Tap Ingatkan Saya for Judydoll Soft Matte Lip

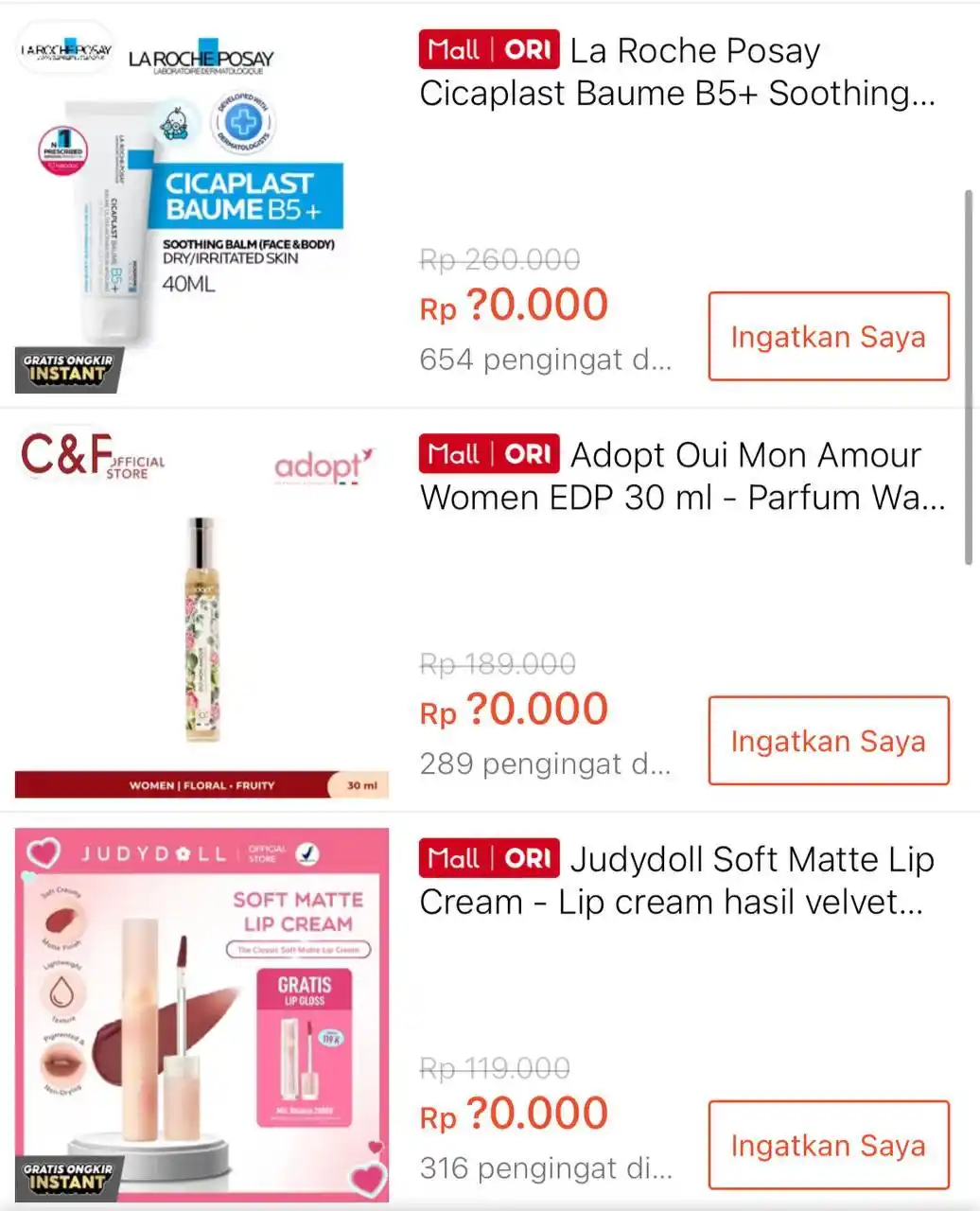pyautogui.click(x=828, y=1145)
